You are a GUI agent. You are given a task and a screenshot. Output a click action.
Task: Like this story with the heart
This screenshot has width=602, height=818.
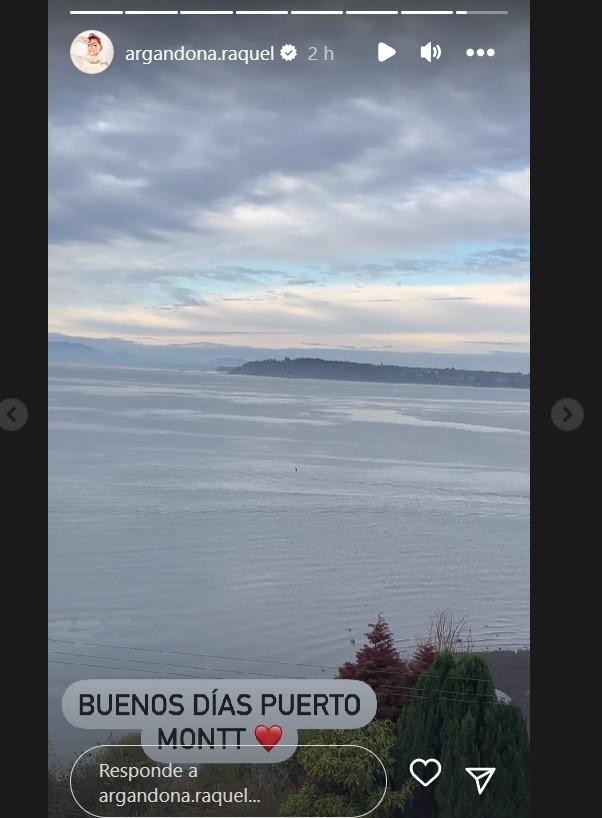click(425, 773)
